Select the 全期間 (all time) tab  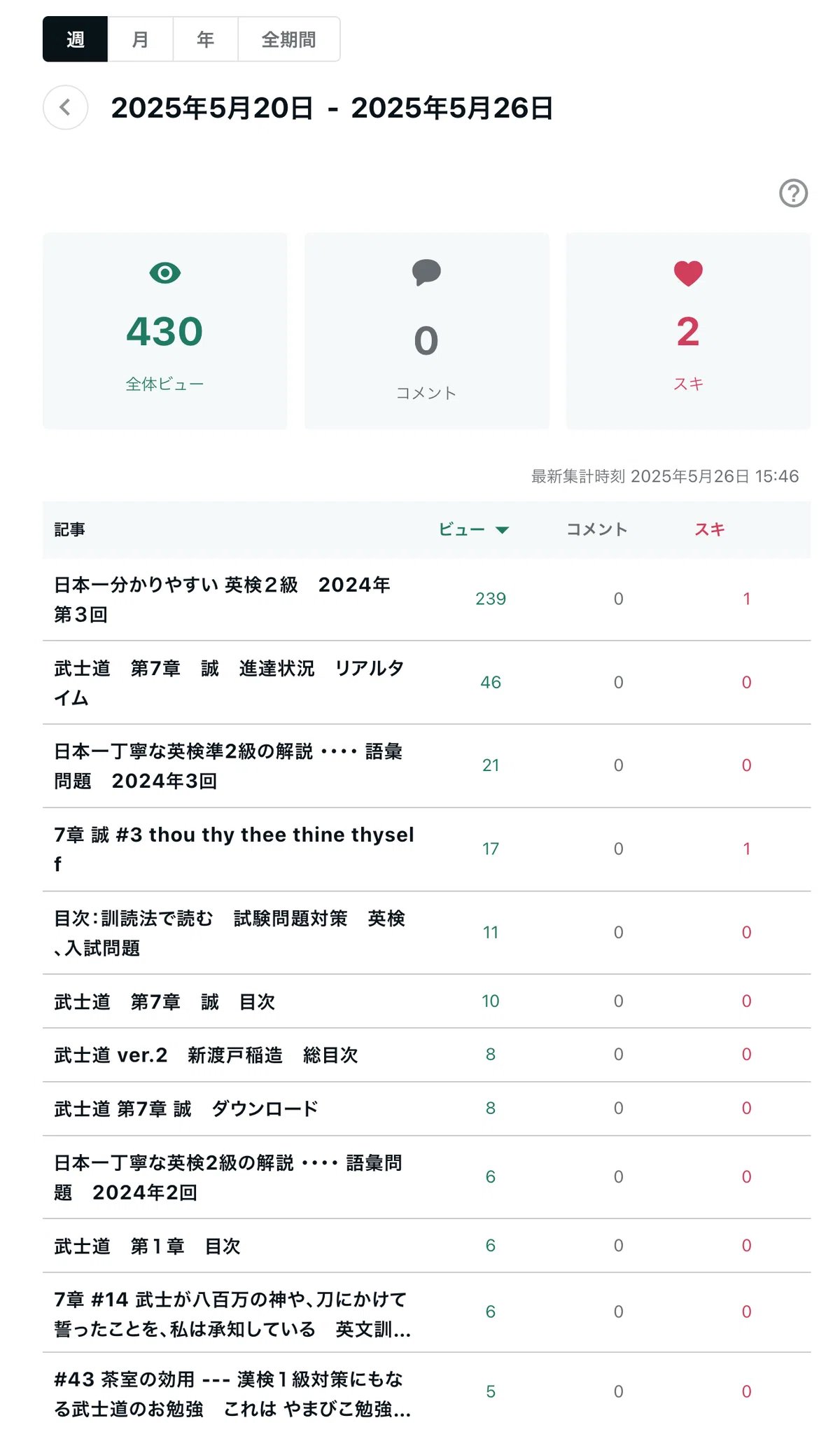(288, 39)
